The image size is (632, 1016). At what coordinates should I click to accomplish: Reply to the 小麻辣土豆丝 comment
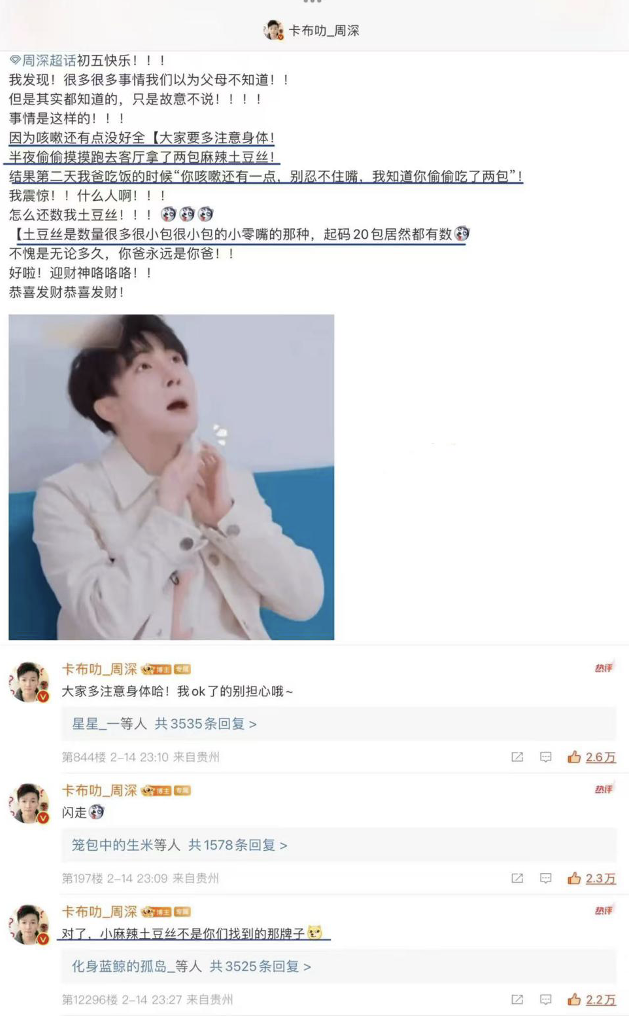[x=546, y=999]
